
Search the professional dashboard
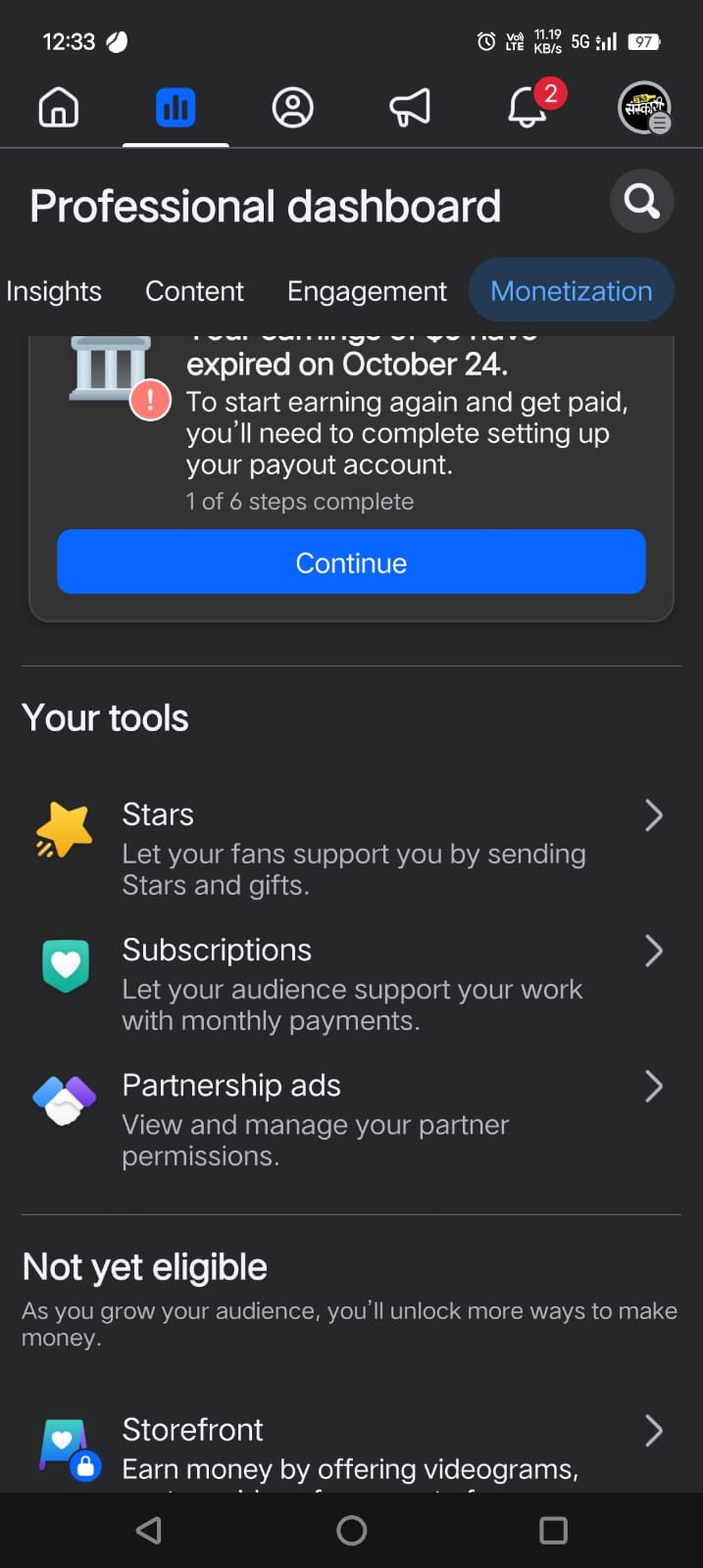pyautogui.click(x=641, y=202)
